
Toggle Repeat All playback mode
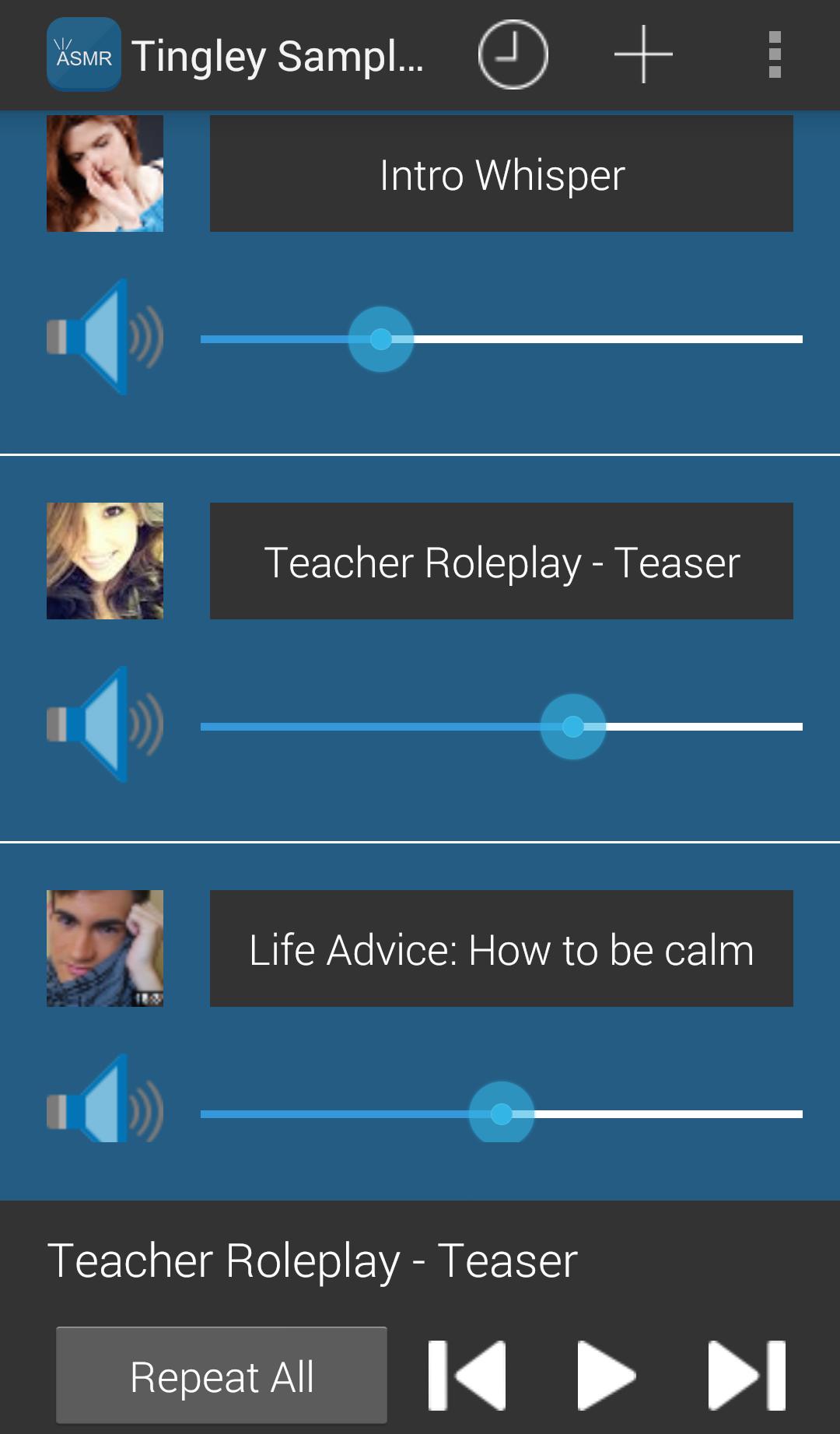[x=222, y=1375]
